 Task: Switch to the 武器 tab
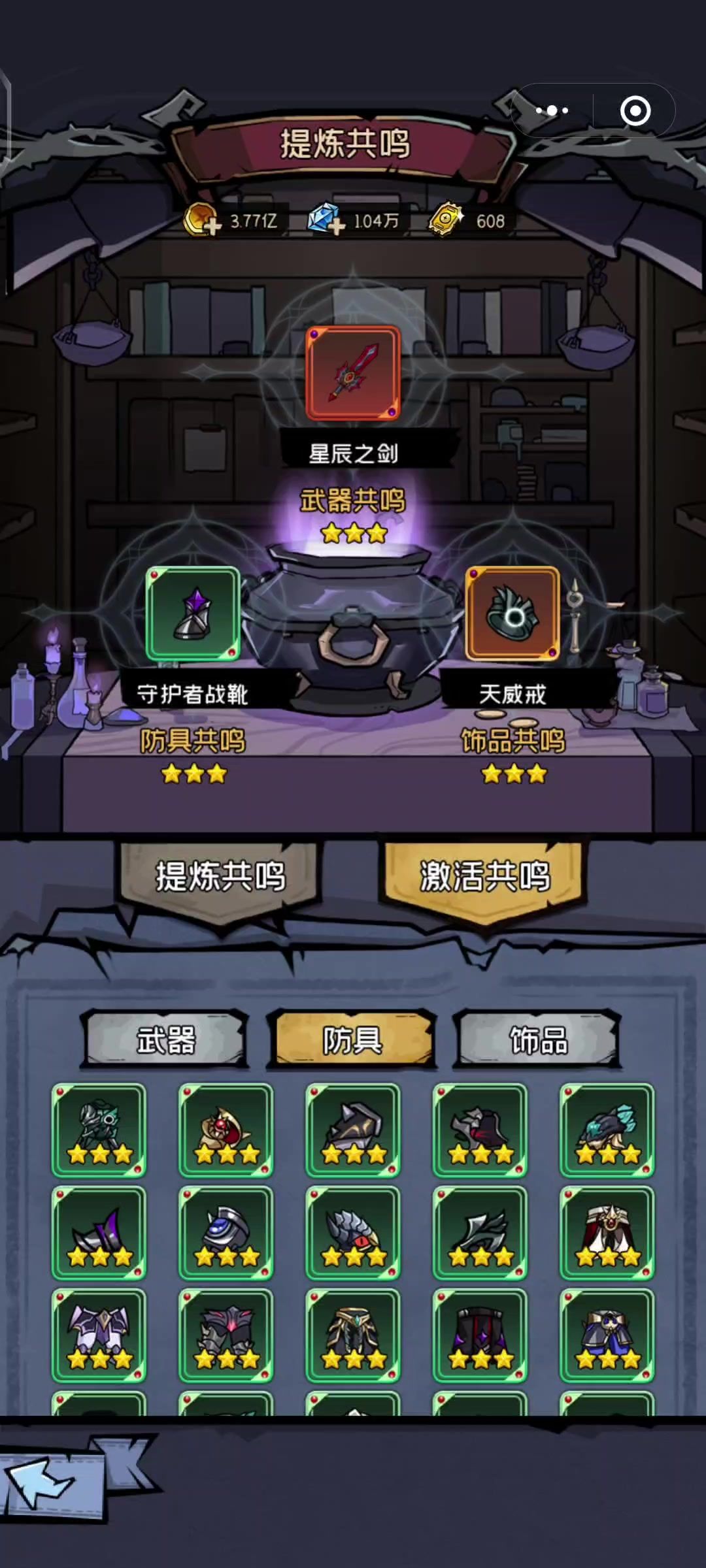point(165,1040)
